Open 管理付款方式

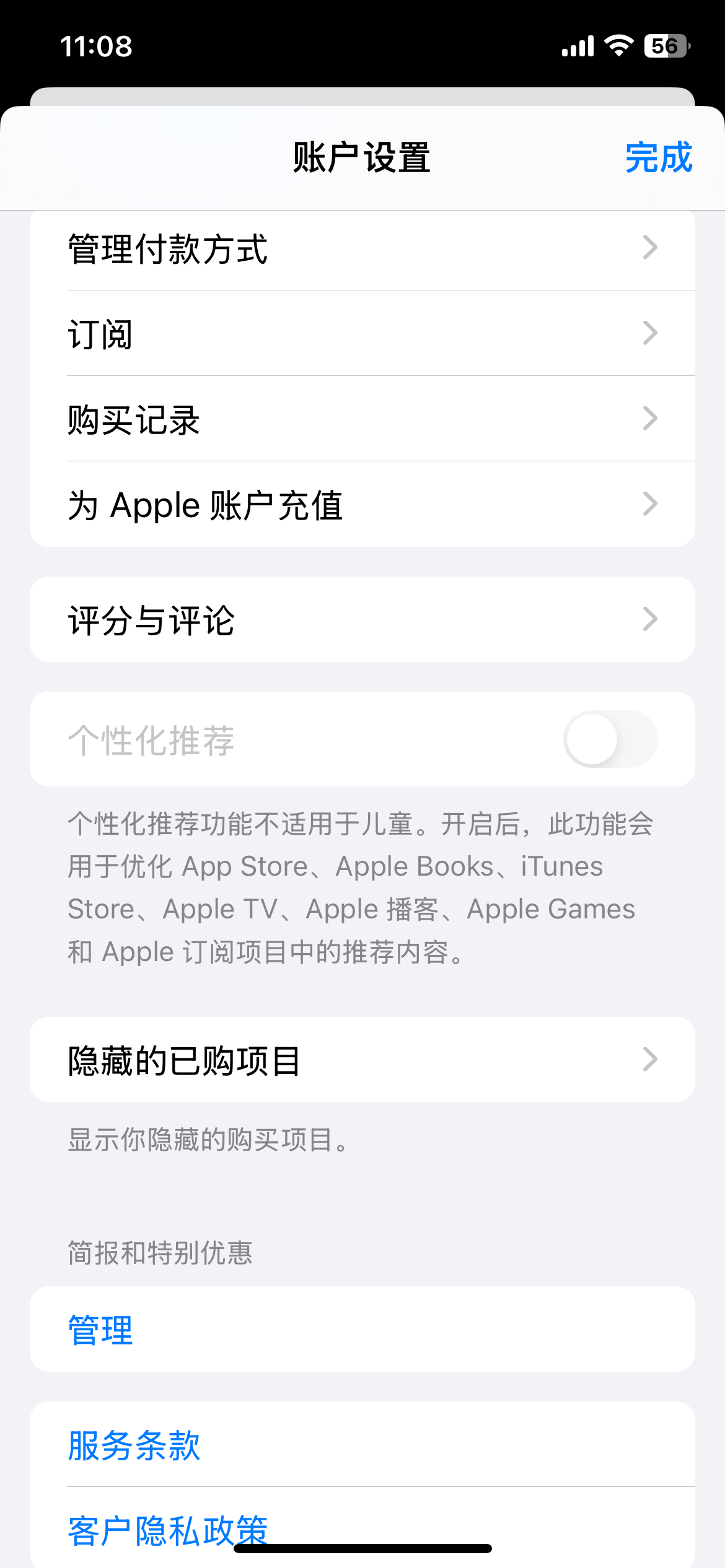(362, 249)
